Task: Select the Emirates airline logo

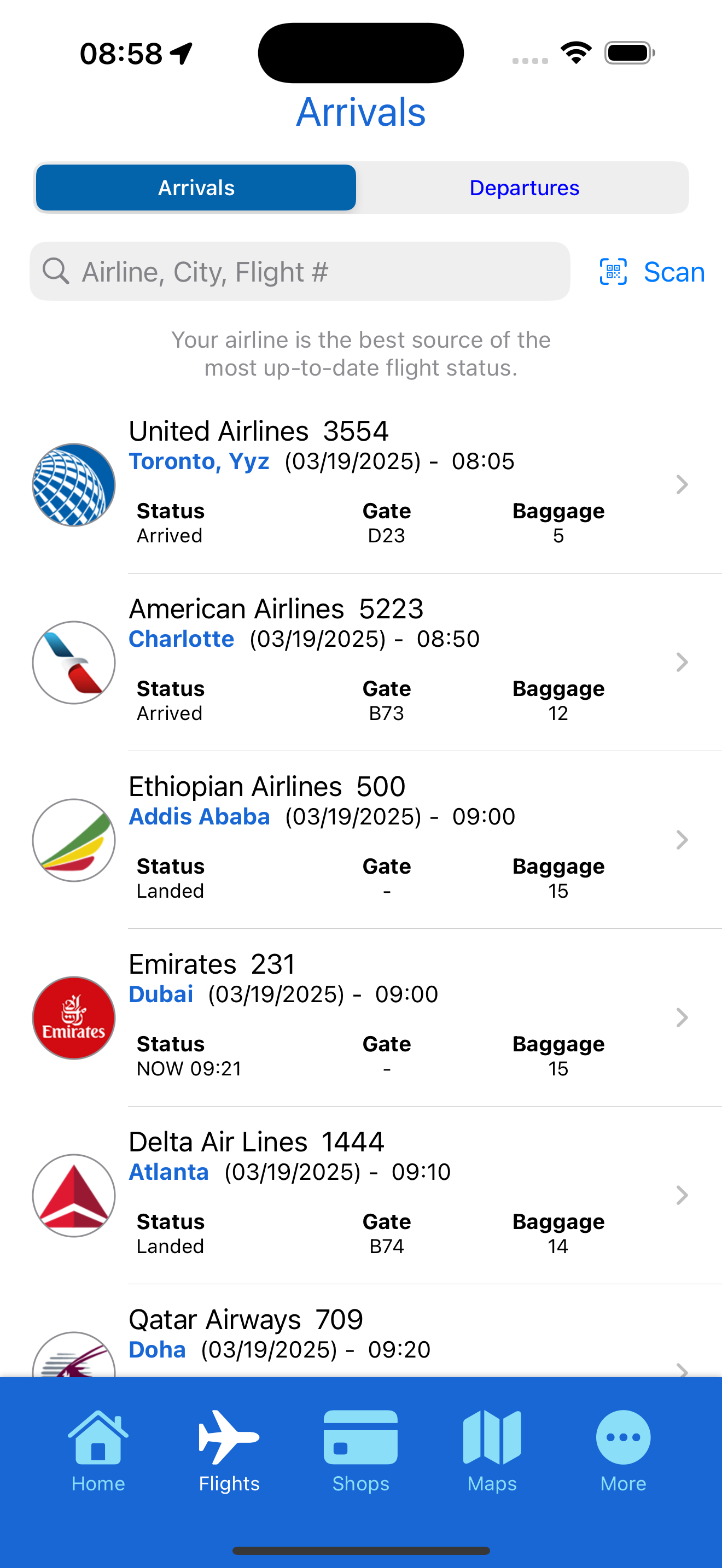Action: [74, 1017]
